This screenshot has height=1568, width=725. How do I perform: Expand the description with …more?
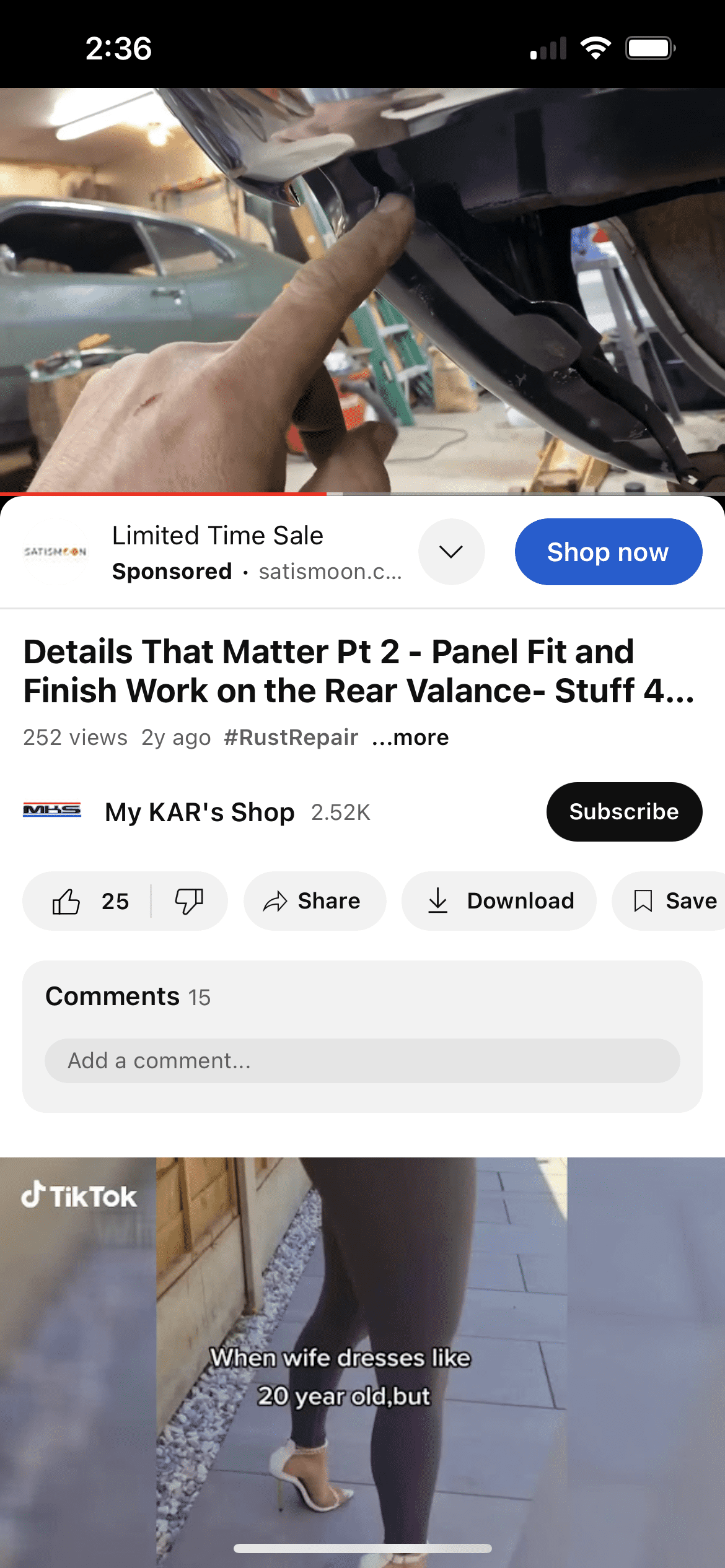click(410, 738)
